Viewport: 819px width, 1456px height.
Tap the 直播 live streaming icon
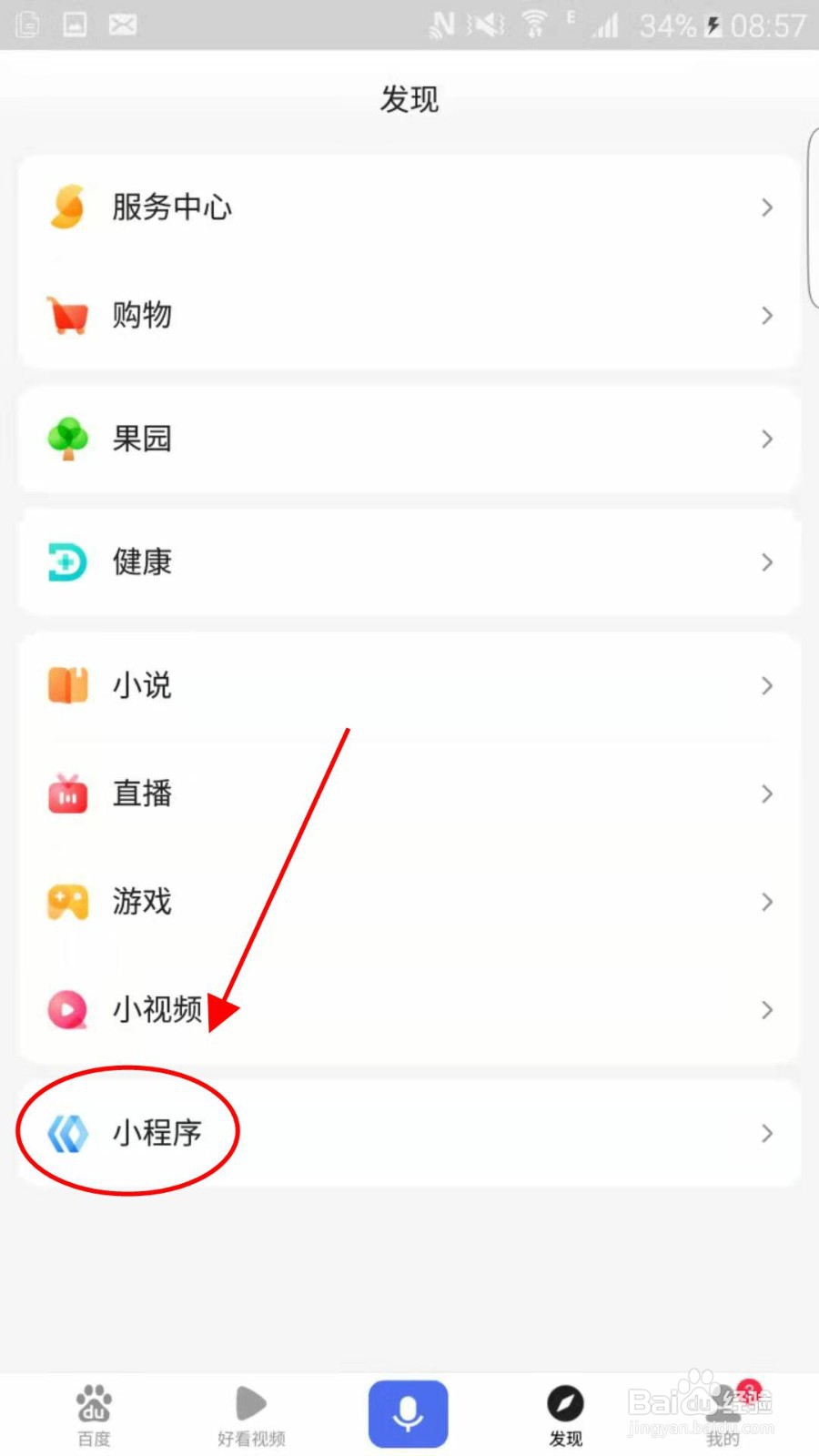point(66,794)
